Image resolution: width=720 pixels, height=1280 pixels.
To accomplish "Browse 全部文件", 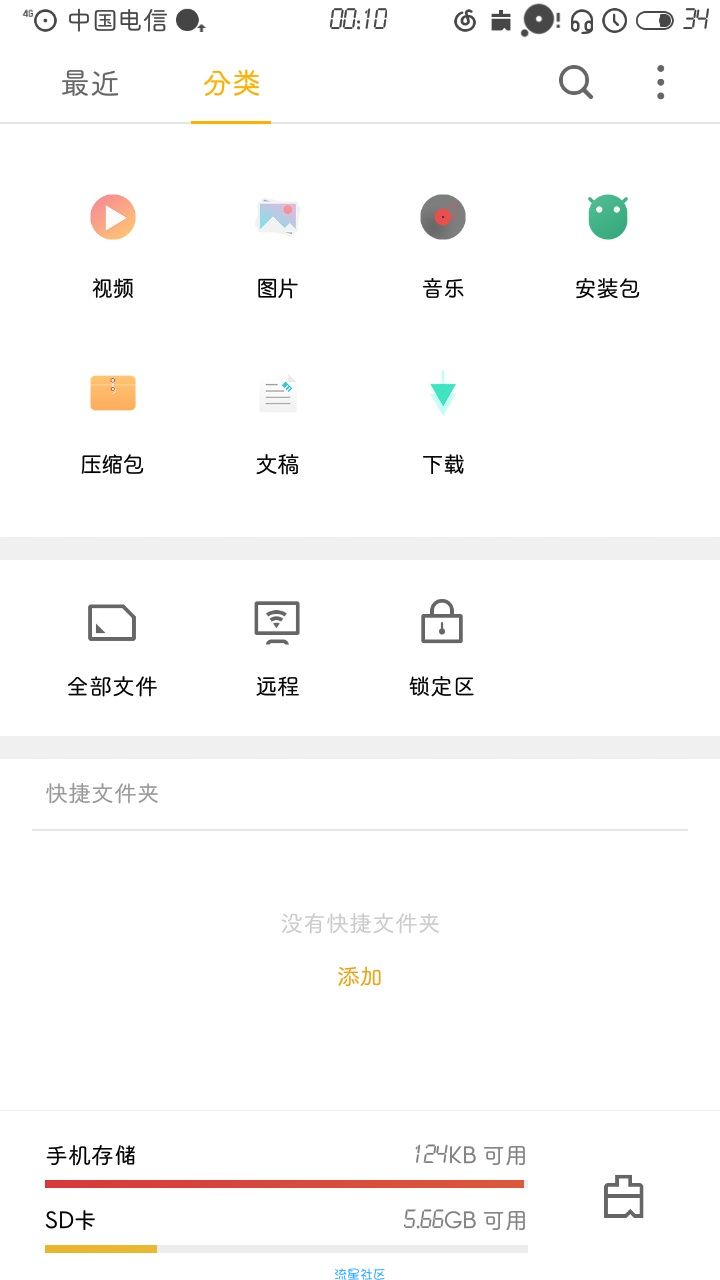I will 112,649.
